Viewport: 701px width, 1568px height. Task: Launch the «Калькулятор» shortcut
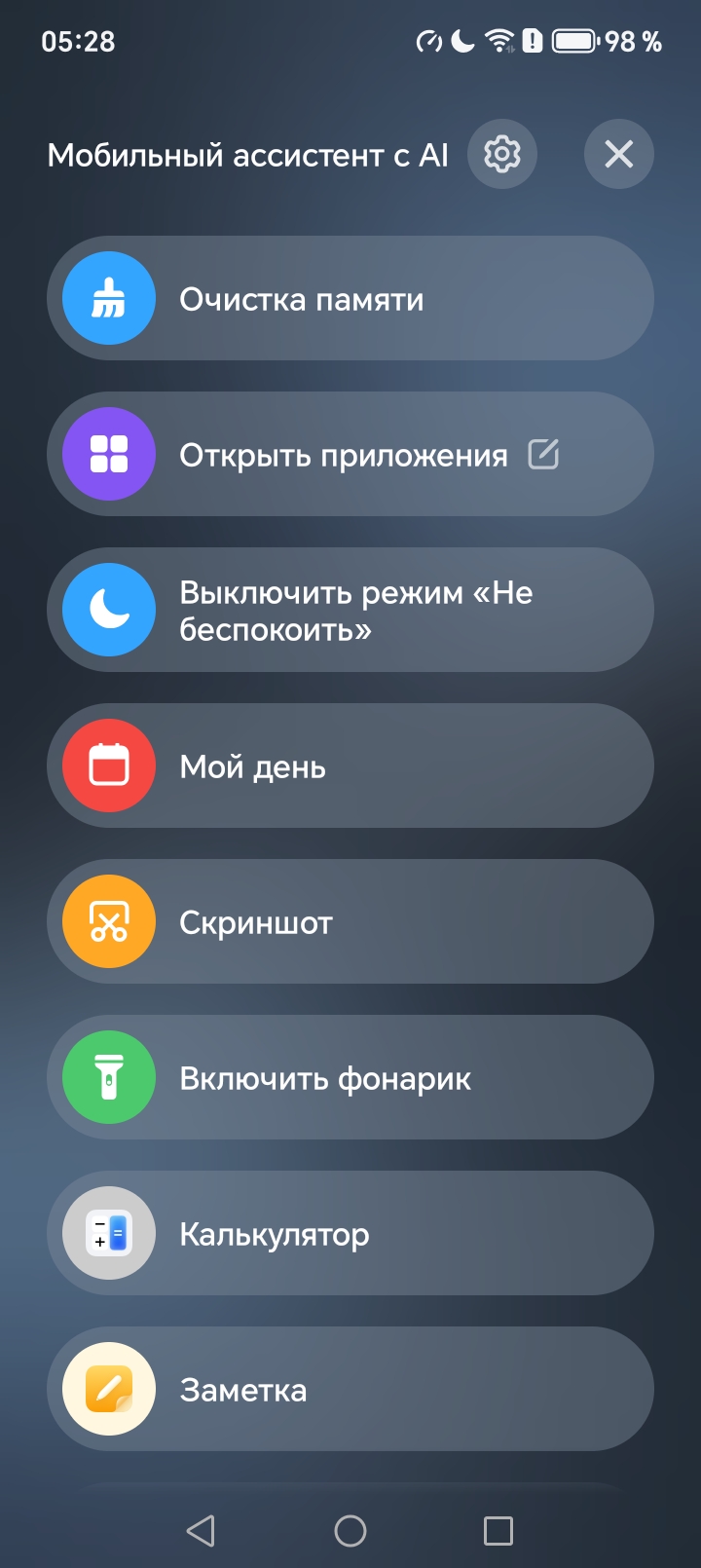coord(350,1233)
